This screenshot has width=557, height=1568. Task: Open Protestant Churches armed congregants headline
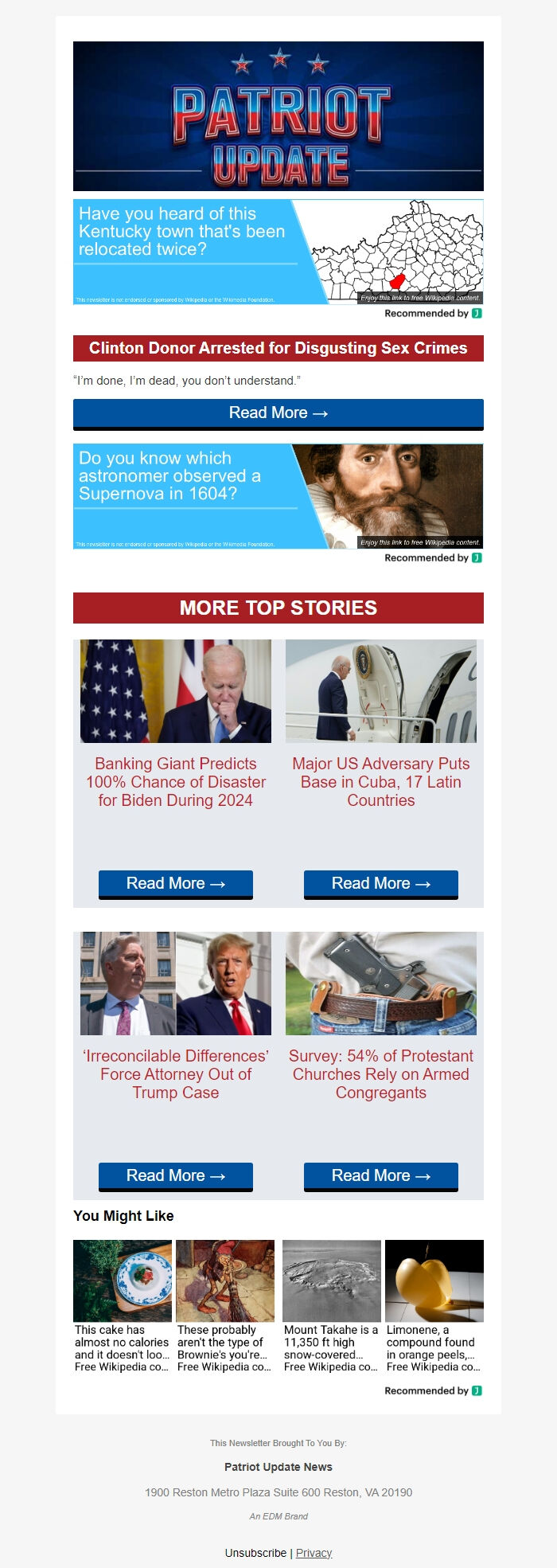380,1074
